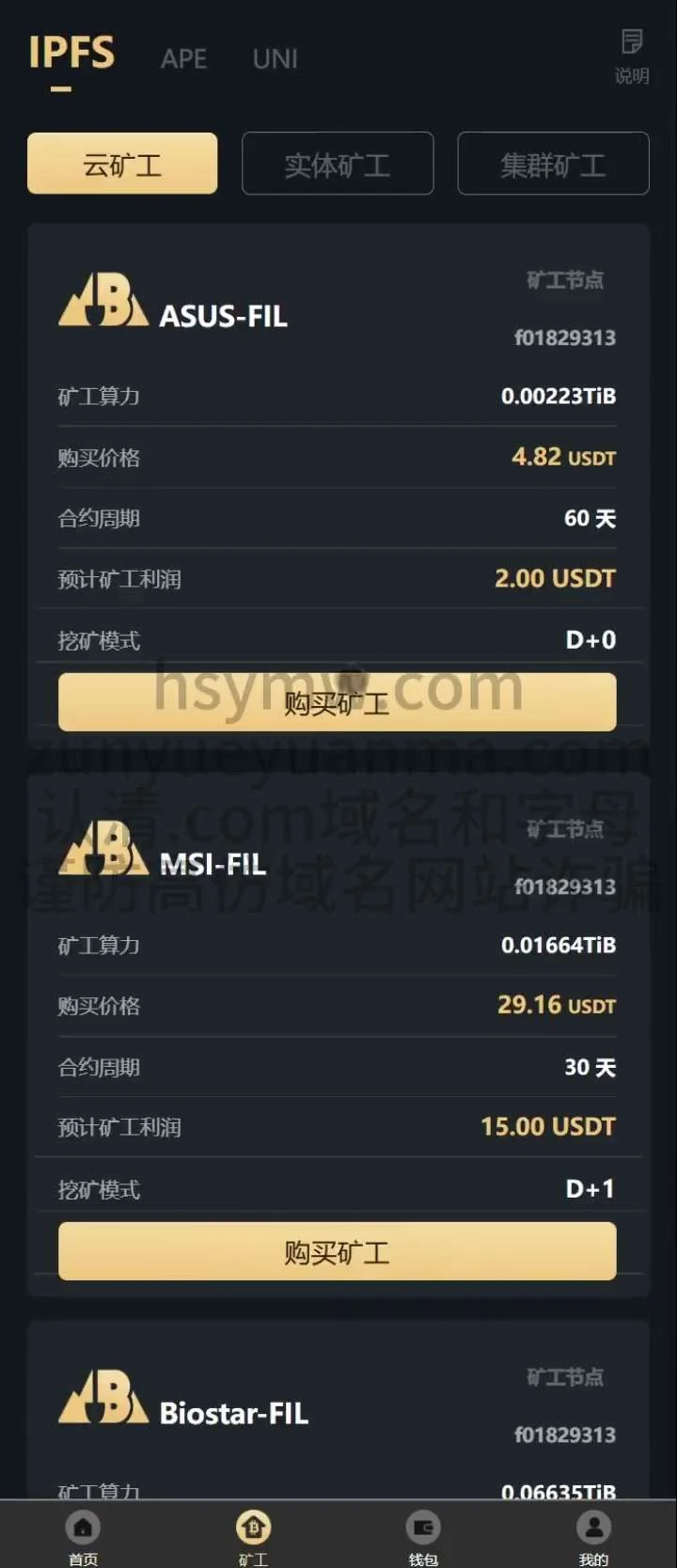Select the 云矿工 category
Screen dimensions: 677x1568
(x=122, y=165)
